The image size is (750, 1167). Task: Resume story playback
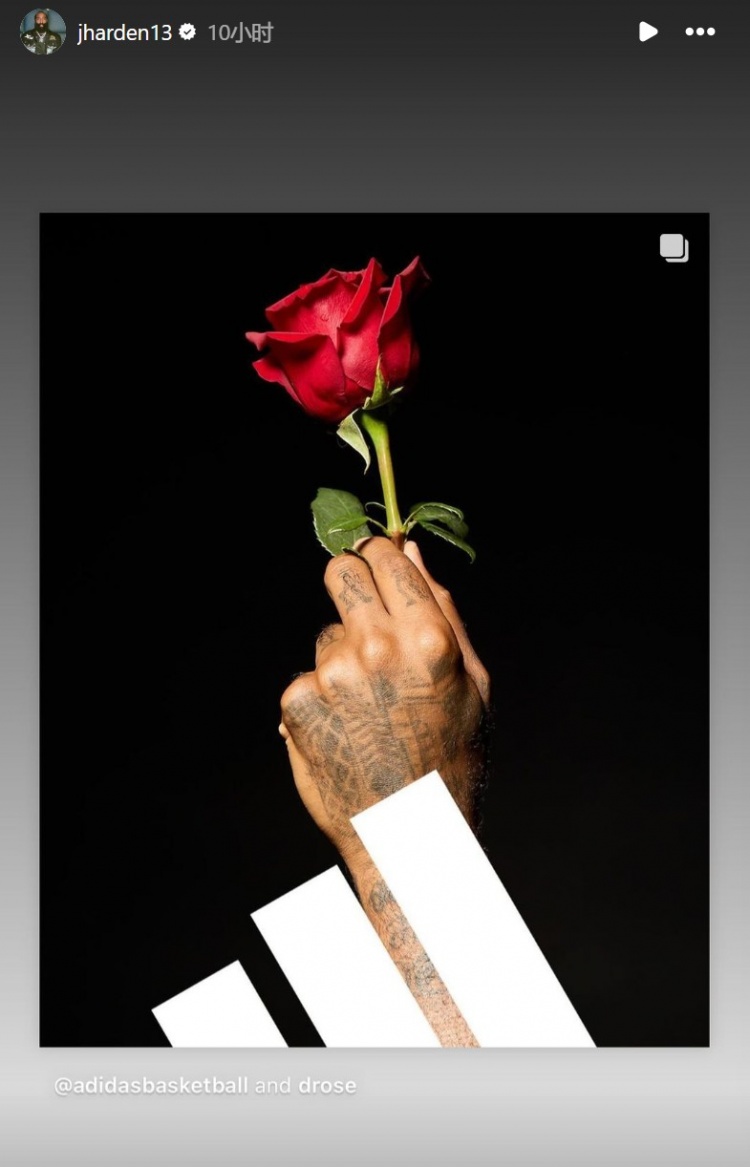point(648,32)
